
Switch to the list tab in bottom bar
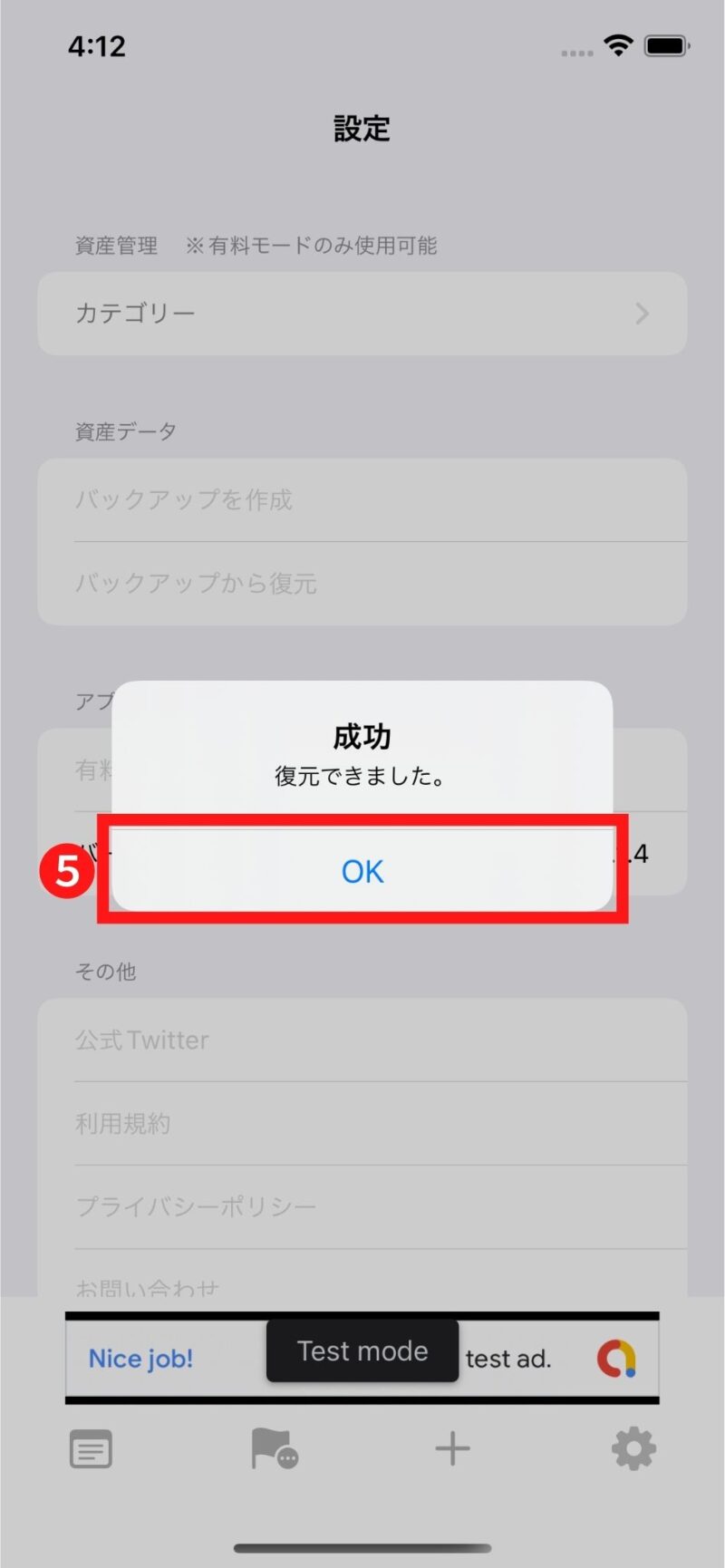point(91,1448)
